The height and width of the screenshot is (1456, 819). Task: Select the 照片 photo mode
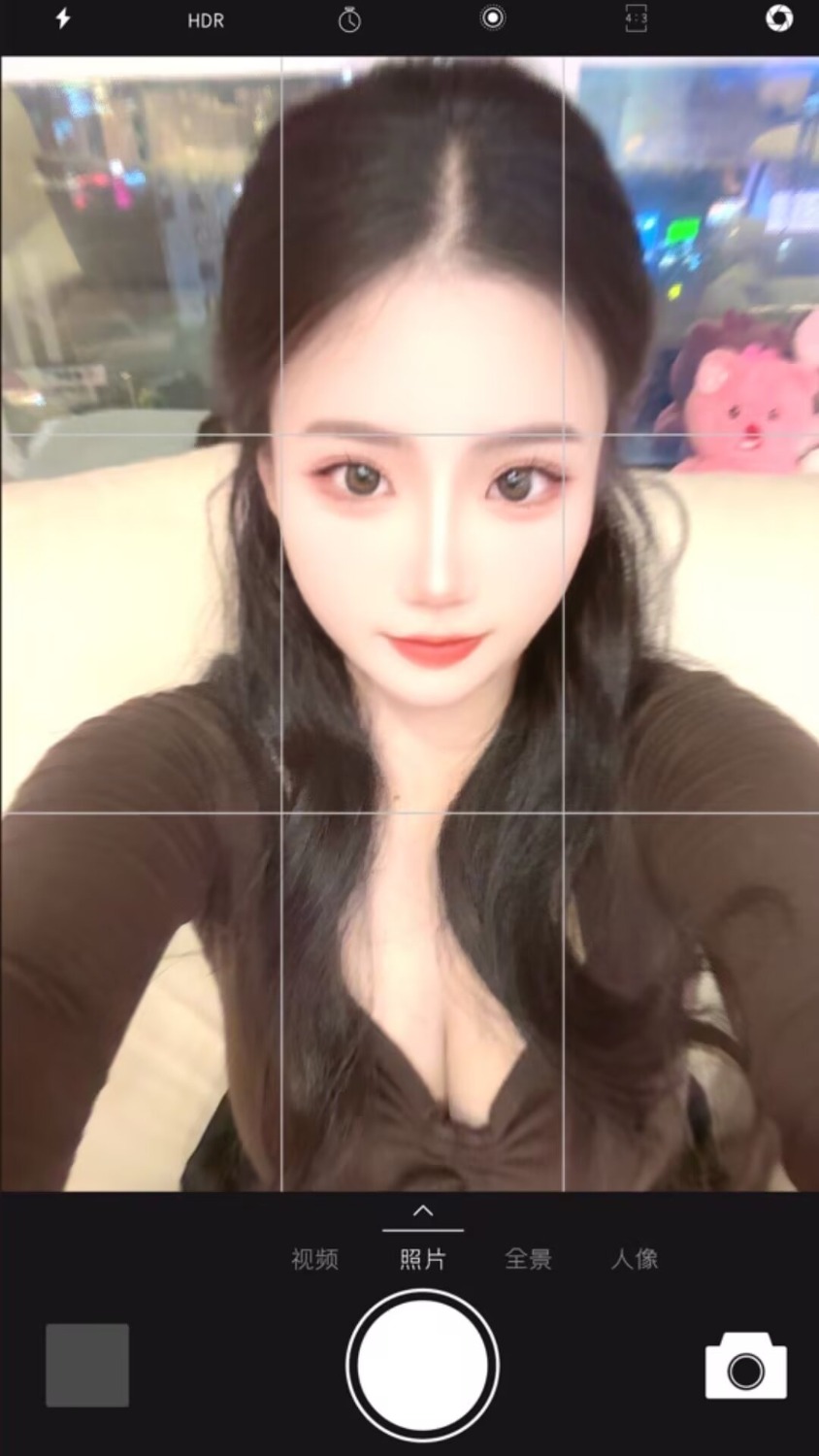pos(423,1259)
